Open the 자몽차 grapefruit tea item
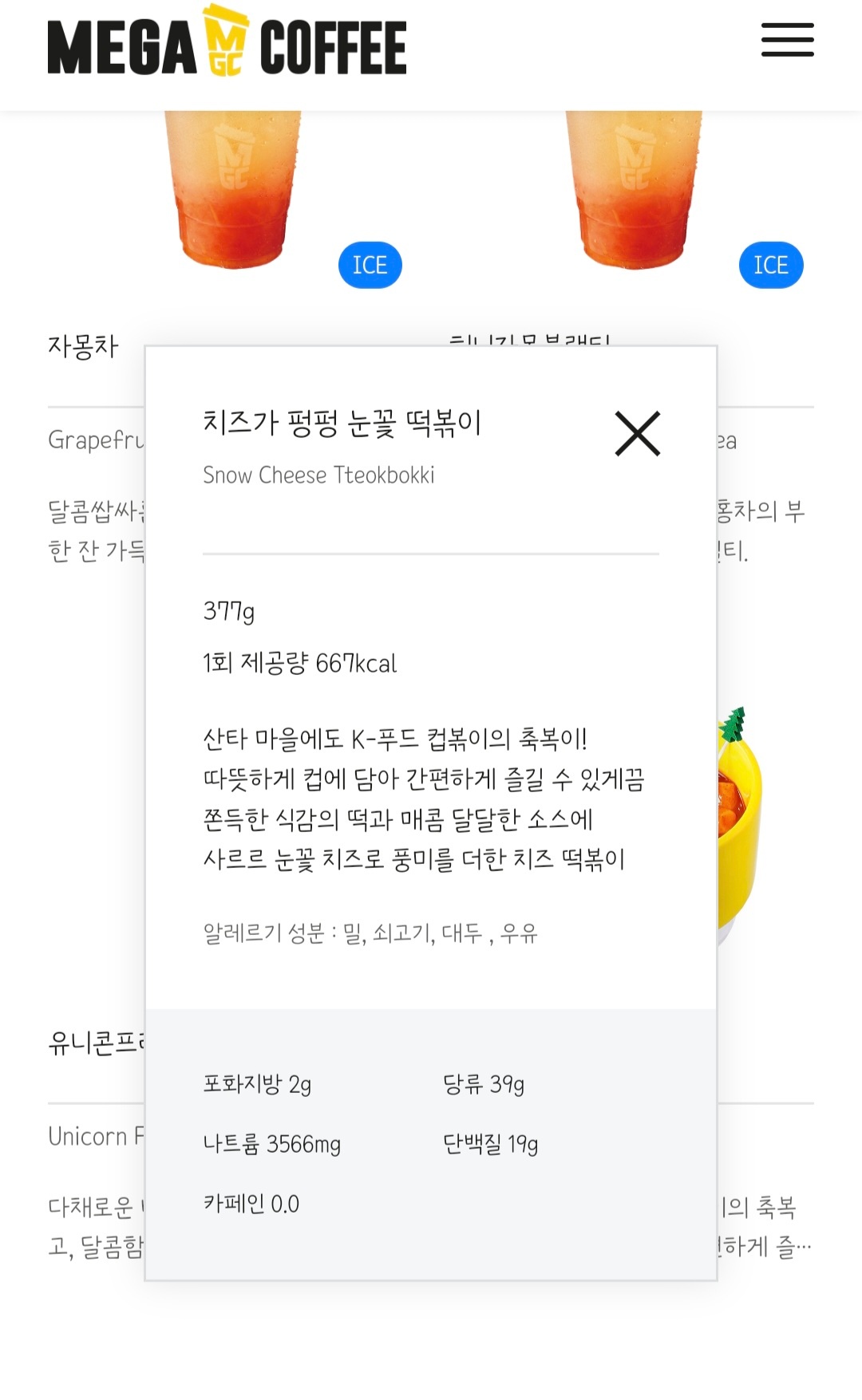This screenshot has height=1400, width=862. pyautogui.click(x=83, y=346)
